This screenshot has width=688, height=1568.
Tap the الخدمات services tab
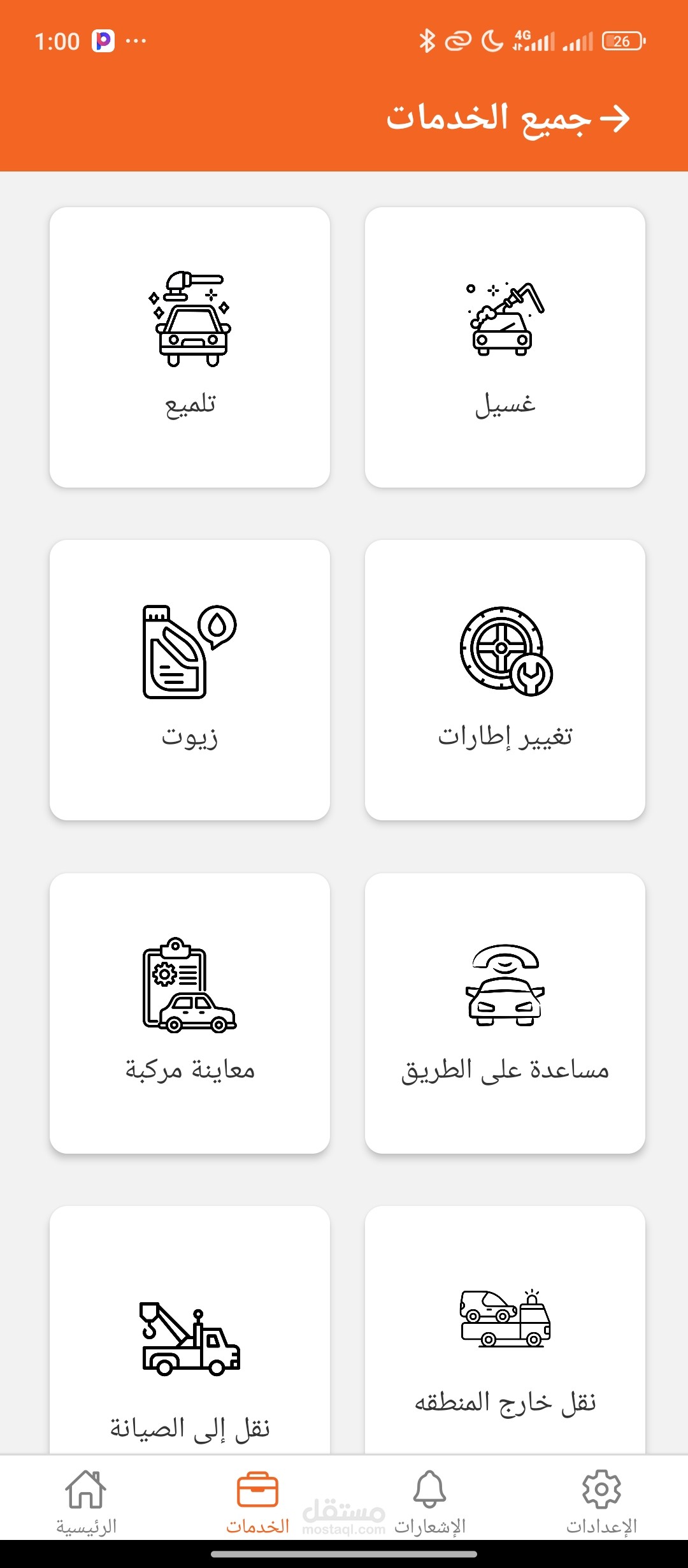click(x=257, y=1502)
